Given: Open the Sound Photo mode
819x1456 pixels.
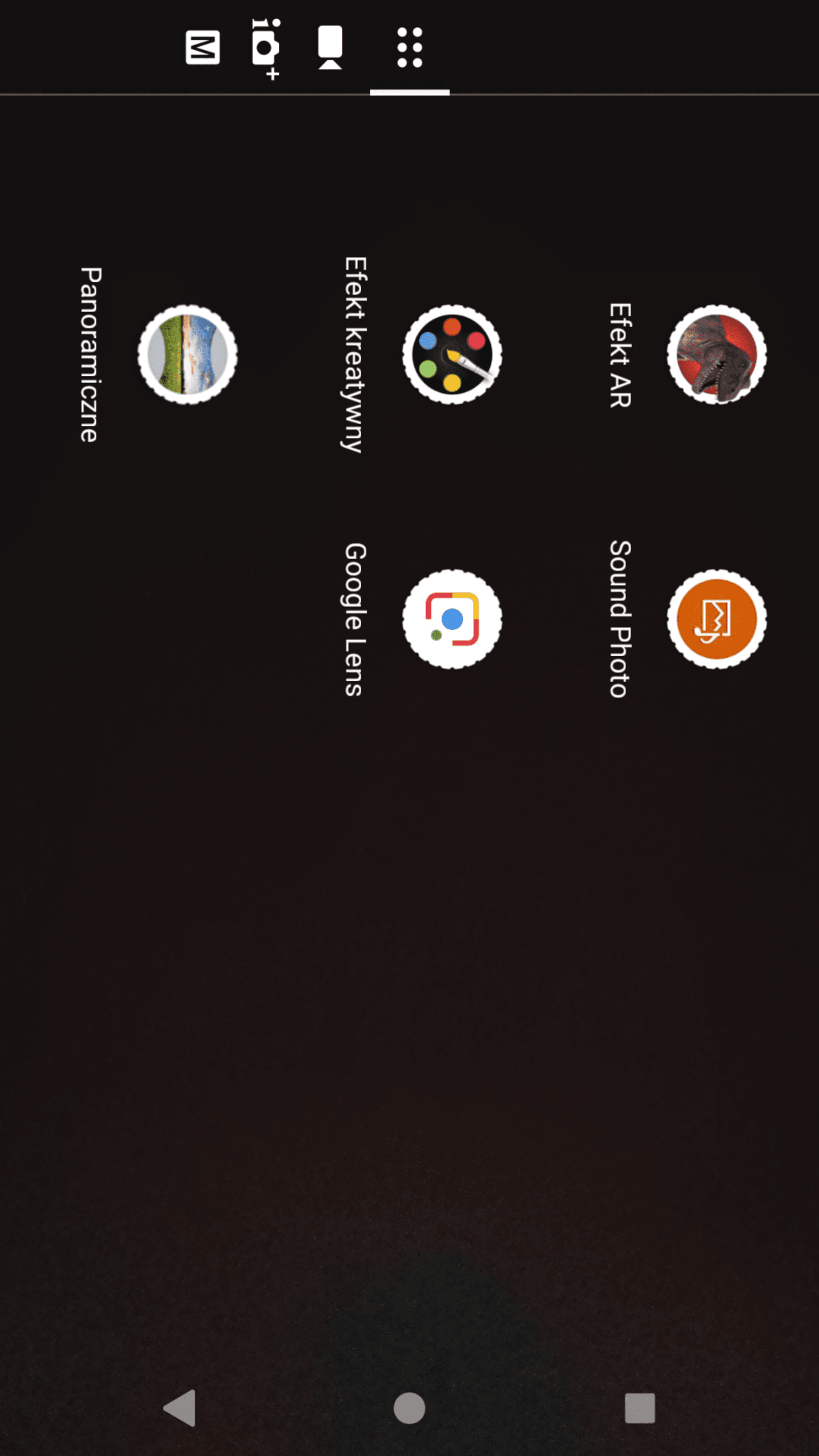Looking at the screenshot, I should tap(717, 619).
